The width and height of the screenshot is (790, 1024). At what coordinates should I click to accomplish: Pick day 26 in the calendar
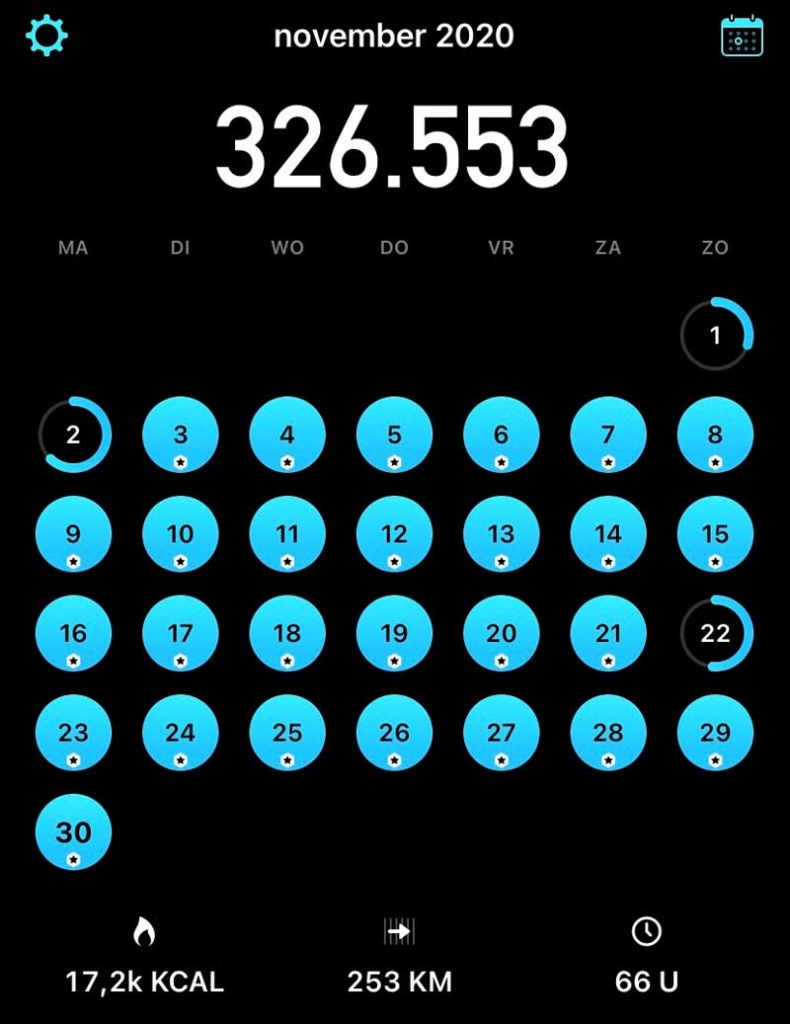pyautogui.click(x=394, y=732)
